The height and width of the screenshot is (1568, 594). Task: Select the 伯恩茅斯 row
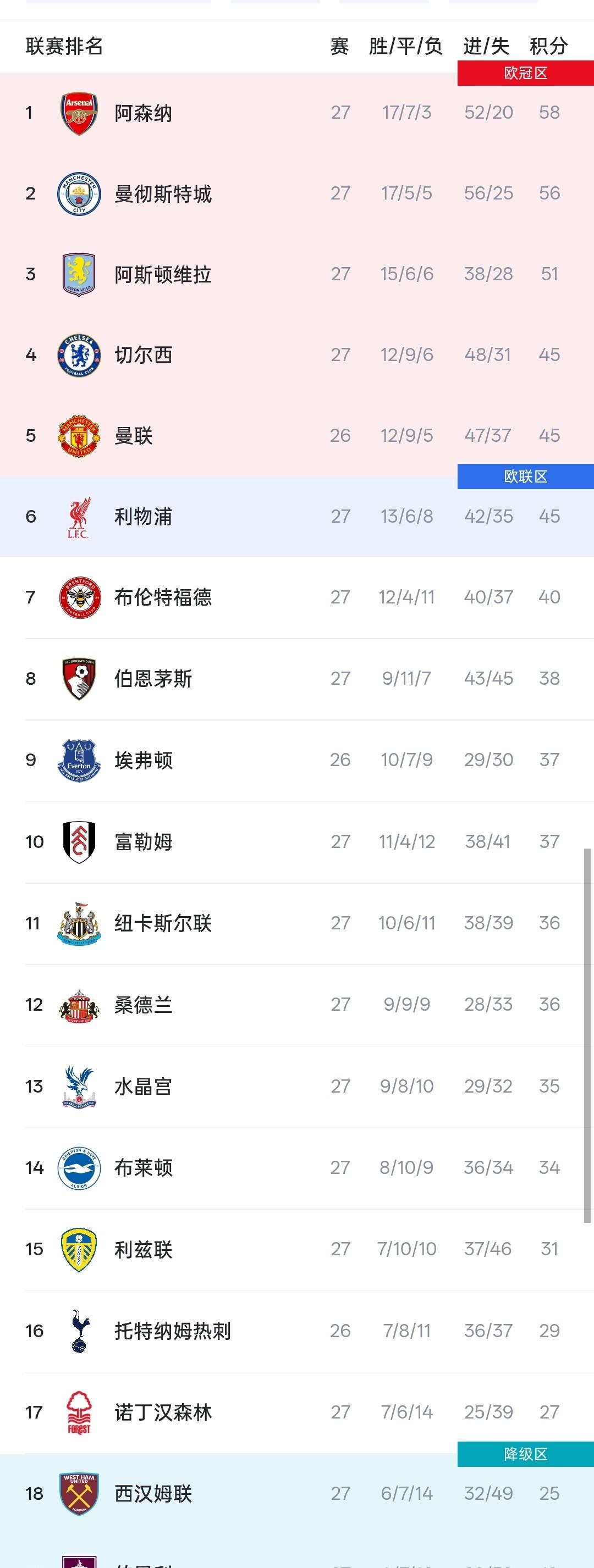[x=153, y=679]
